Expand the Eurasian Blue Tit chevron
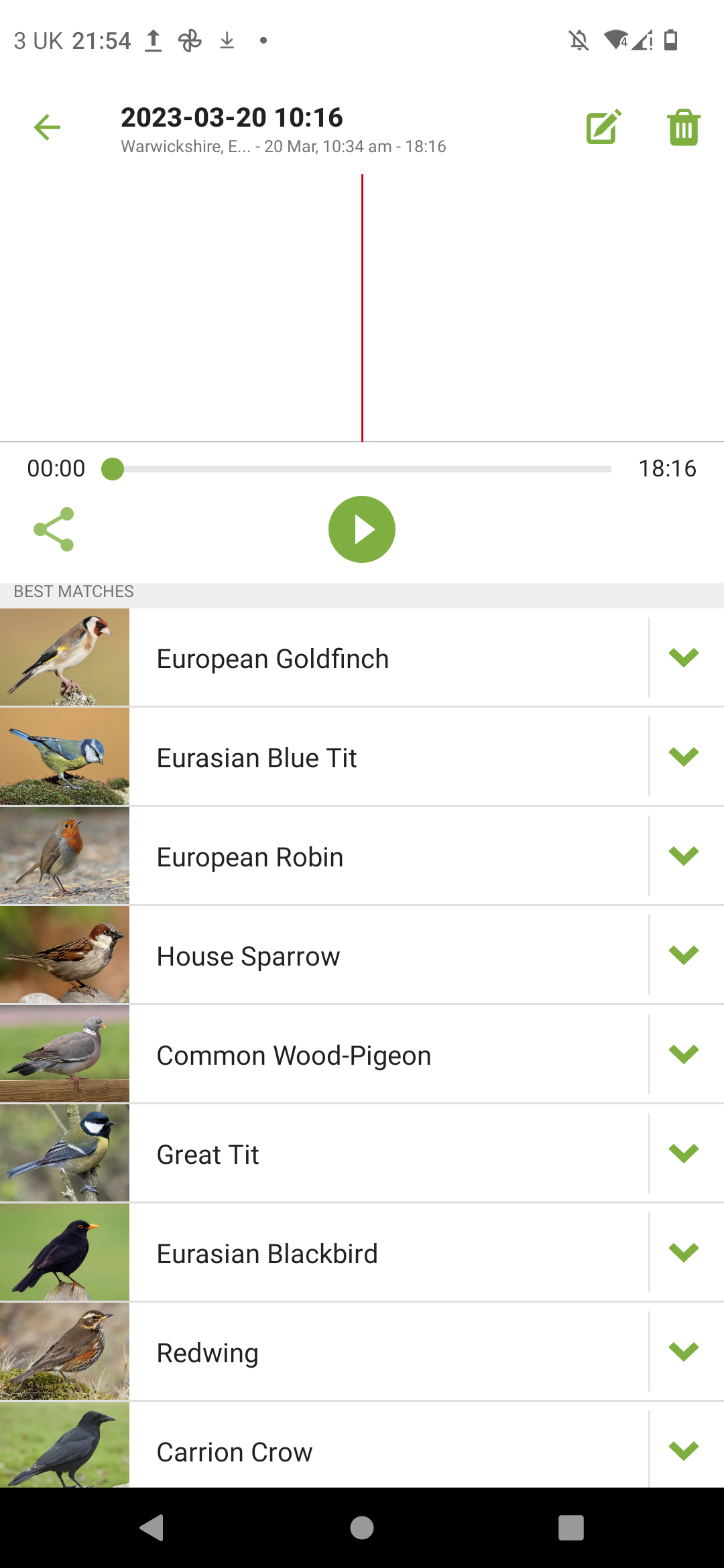This screenshot has height=1568, width=724. tap(684, 757)
